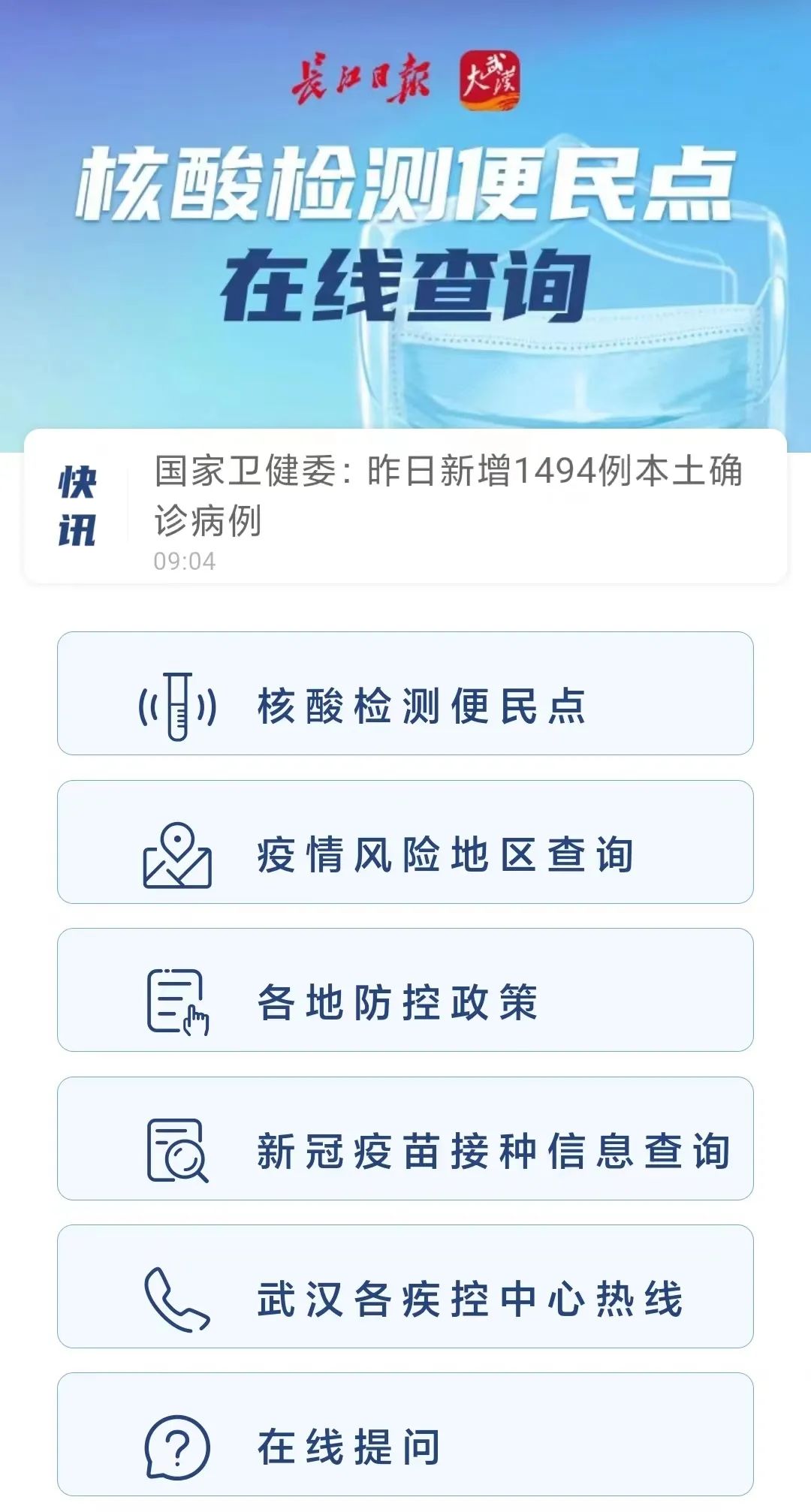Go to 在线提问
The width and height of the screenshot is (811, 1512).
tap(405, 1434)
